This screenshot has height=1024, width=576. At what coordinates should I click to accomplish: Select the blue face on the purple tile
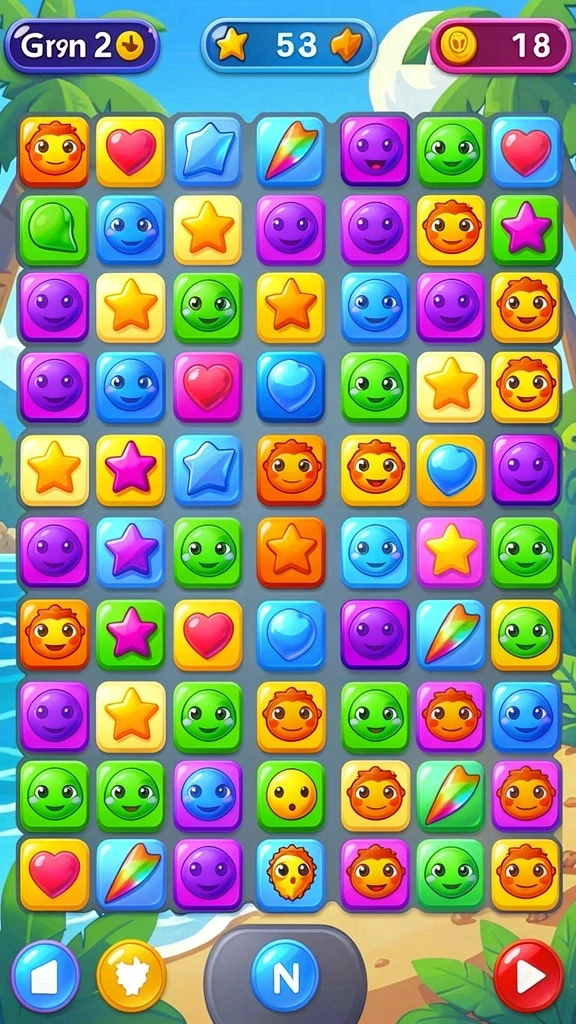tap(208, 795)
